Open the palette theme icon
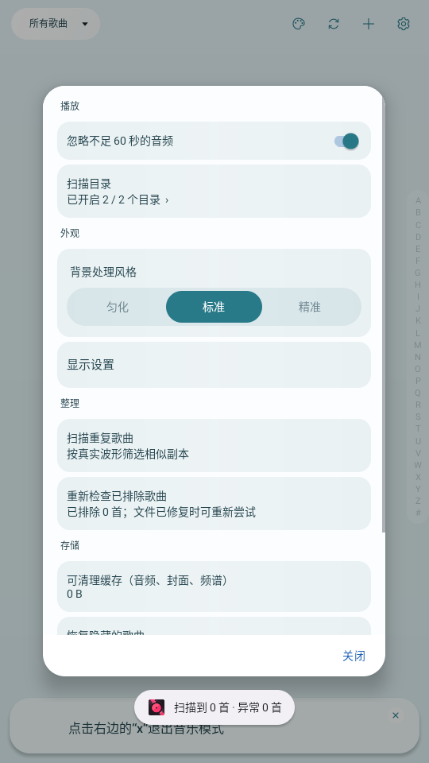The image size is (429, 763). 299,24
